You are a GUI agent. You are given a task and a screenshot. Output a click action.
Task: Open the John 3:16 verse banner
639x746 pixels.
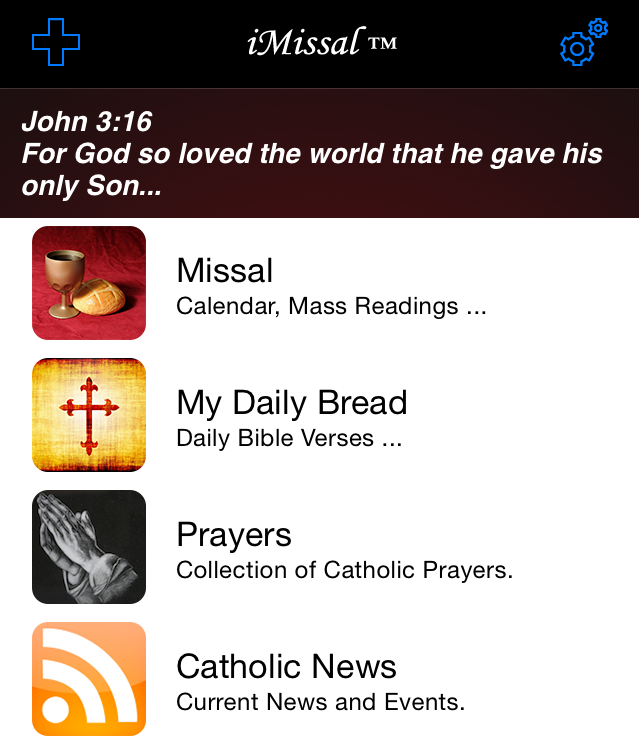click(x=319, y=154)
